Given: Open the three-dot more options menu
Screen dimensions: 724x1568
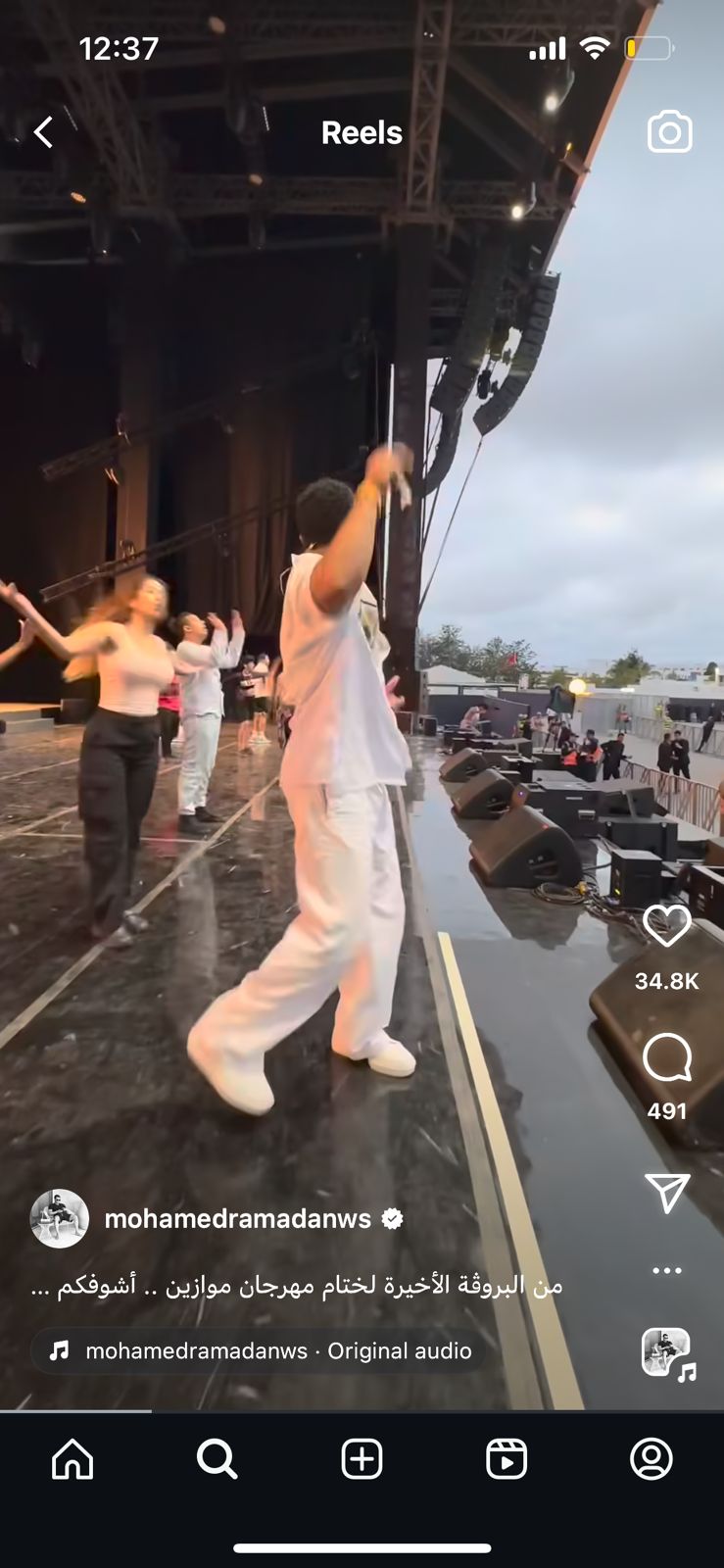Looking at the screenshot, I should click(667, 1270).
